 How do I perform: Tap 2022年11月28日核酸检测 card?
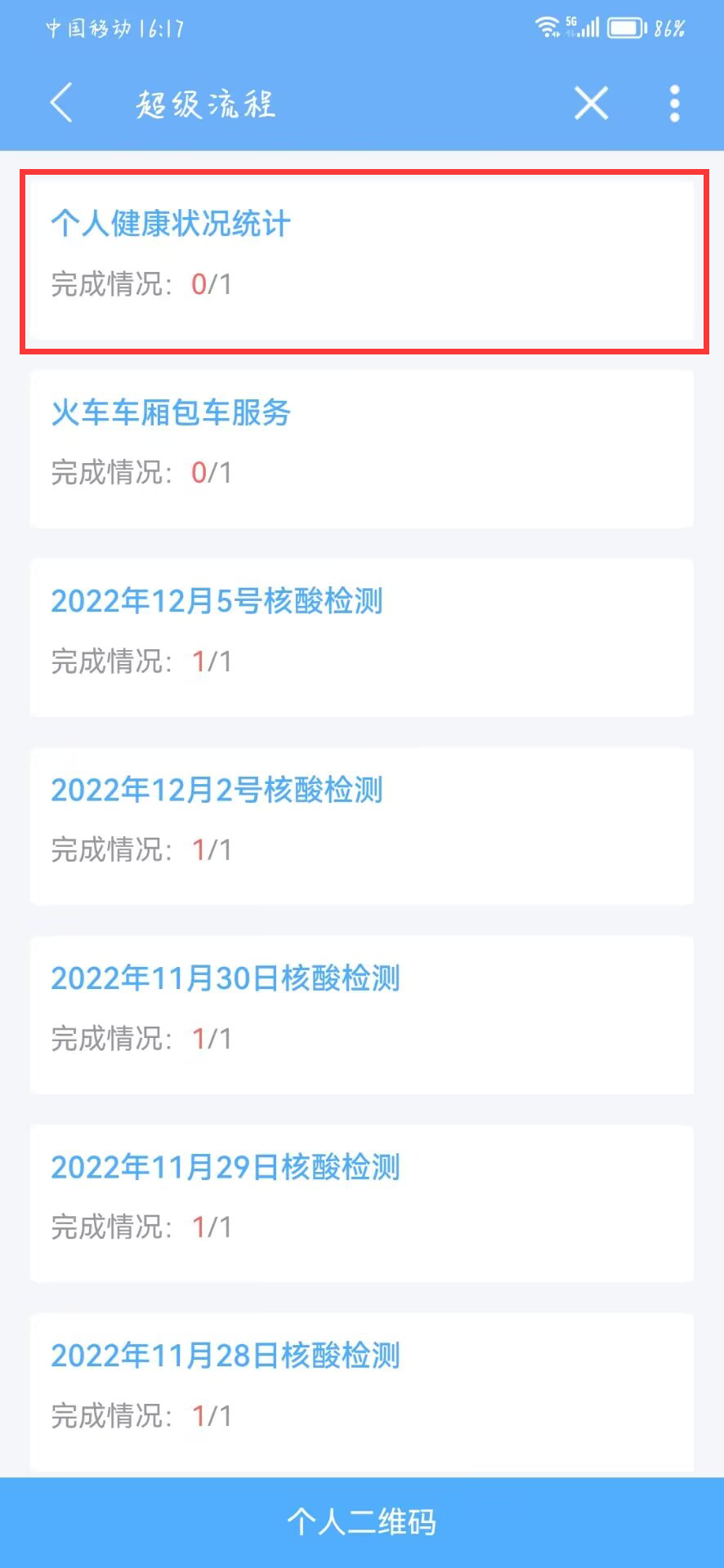[x=362, y=1391]
